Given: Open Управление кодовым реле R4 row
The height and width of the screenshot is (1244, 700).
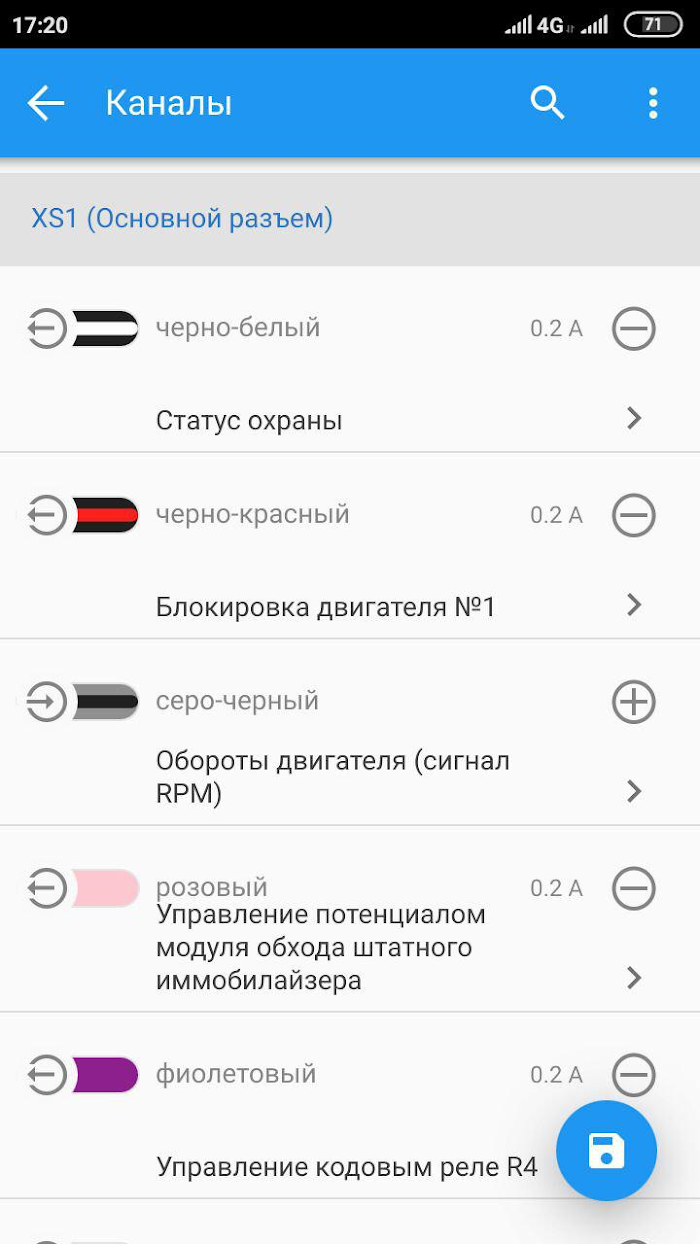Looking at the screenshot, I should (x=350, y=1167).
